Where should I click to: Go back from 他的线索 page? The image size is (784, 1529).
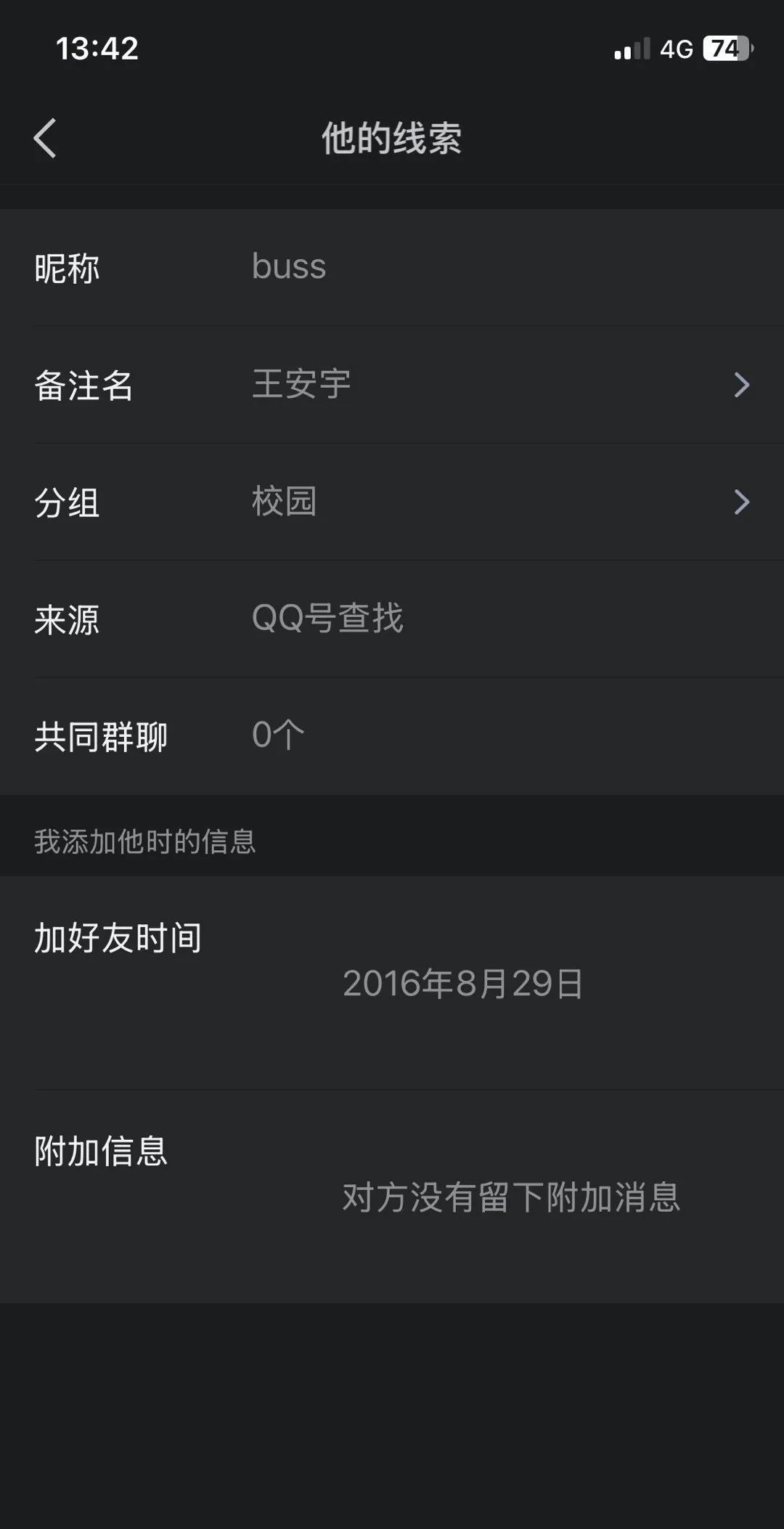click(45, 138)
